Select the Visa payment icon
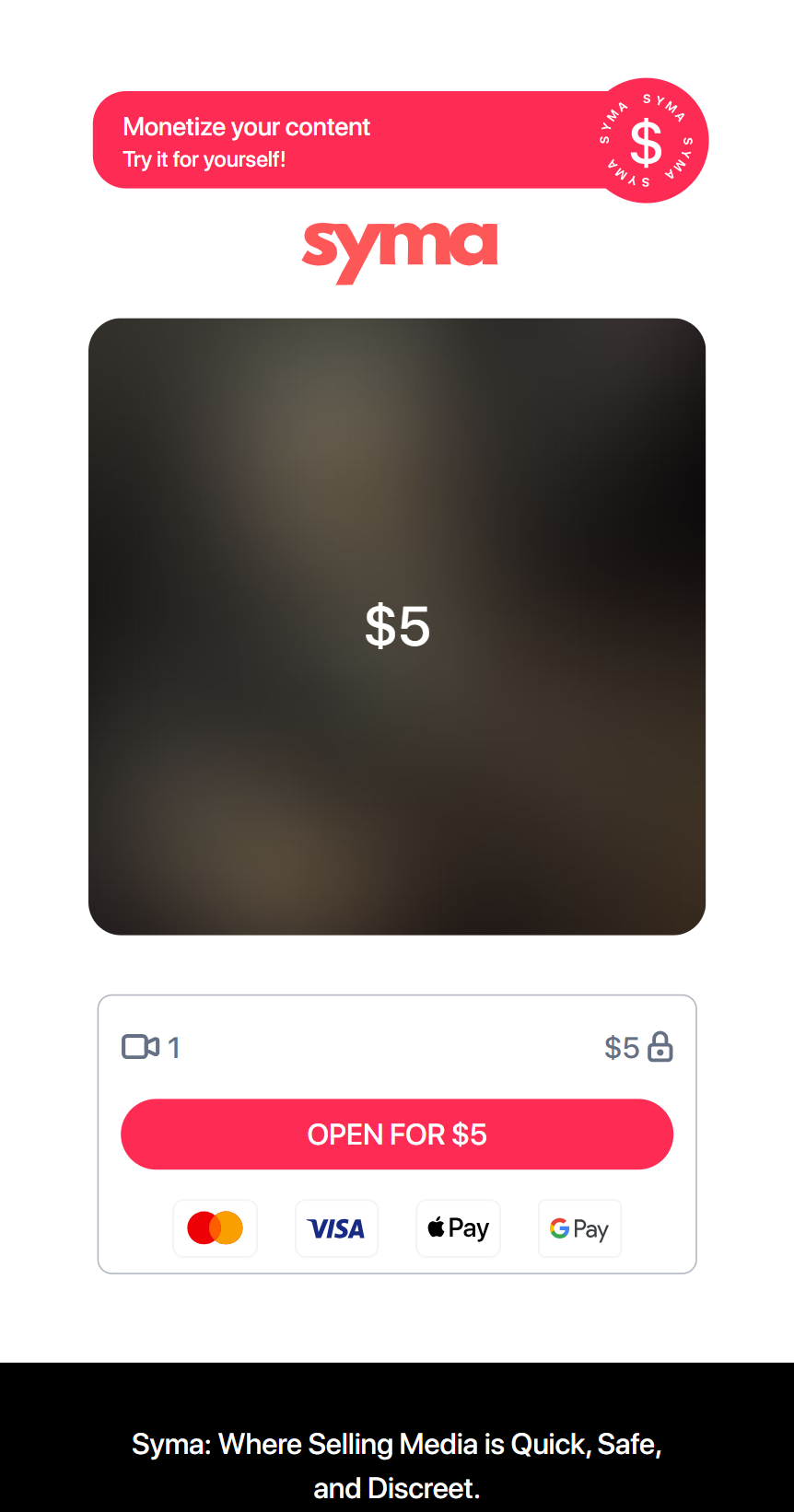The width and height of the screenshot is (794, 1512). (336, 1227)
